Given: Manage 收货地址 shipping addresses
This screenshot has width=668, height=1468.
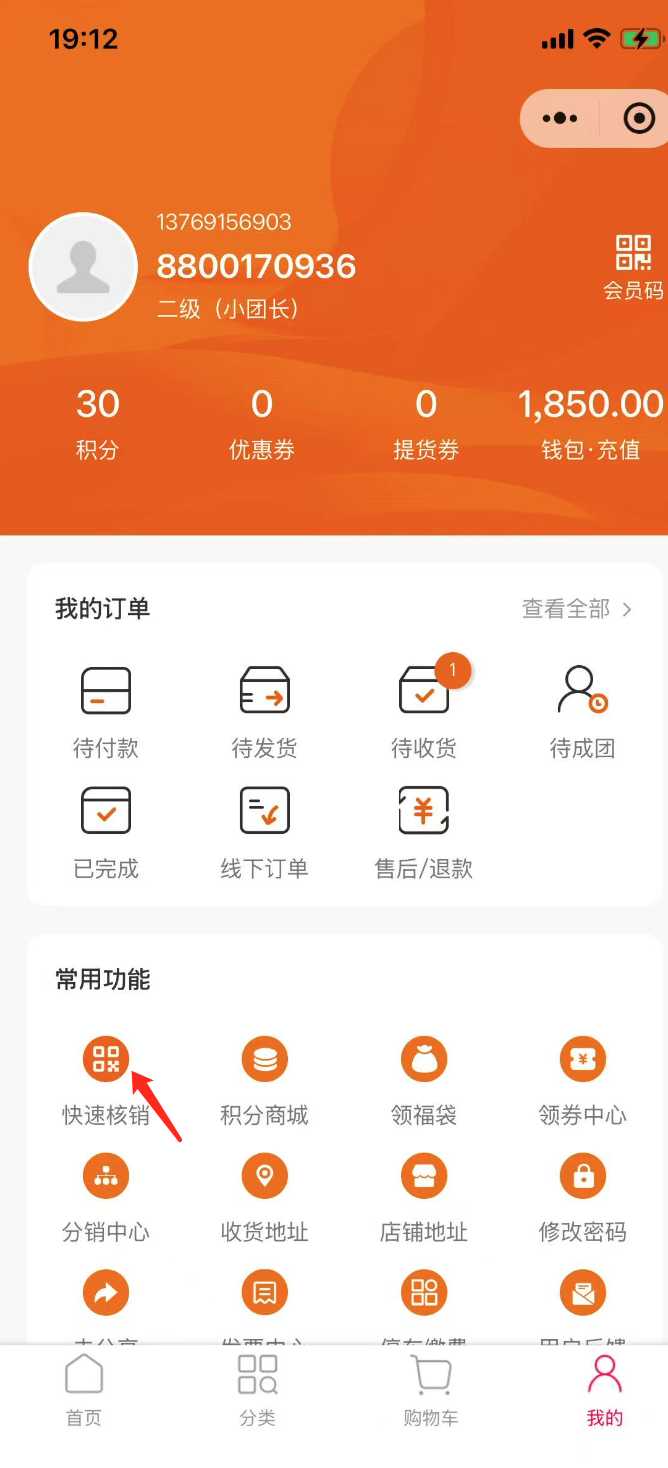Looking at the screenshot, I should pyautogui.click(x=264, y=1195).
